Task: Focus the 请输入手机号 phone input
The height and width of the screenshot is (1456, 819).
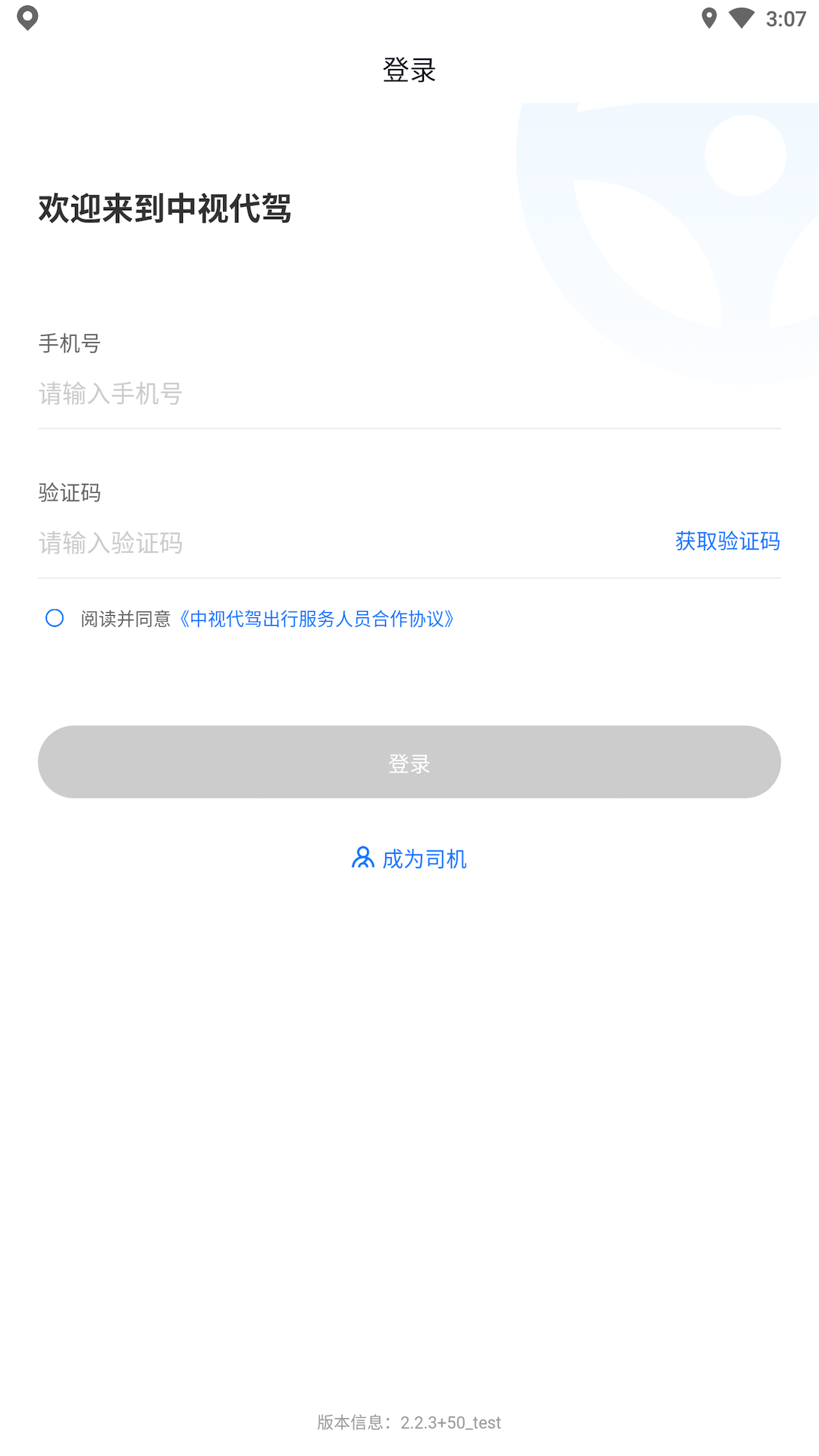Action: click(303, 394)
